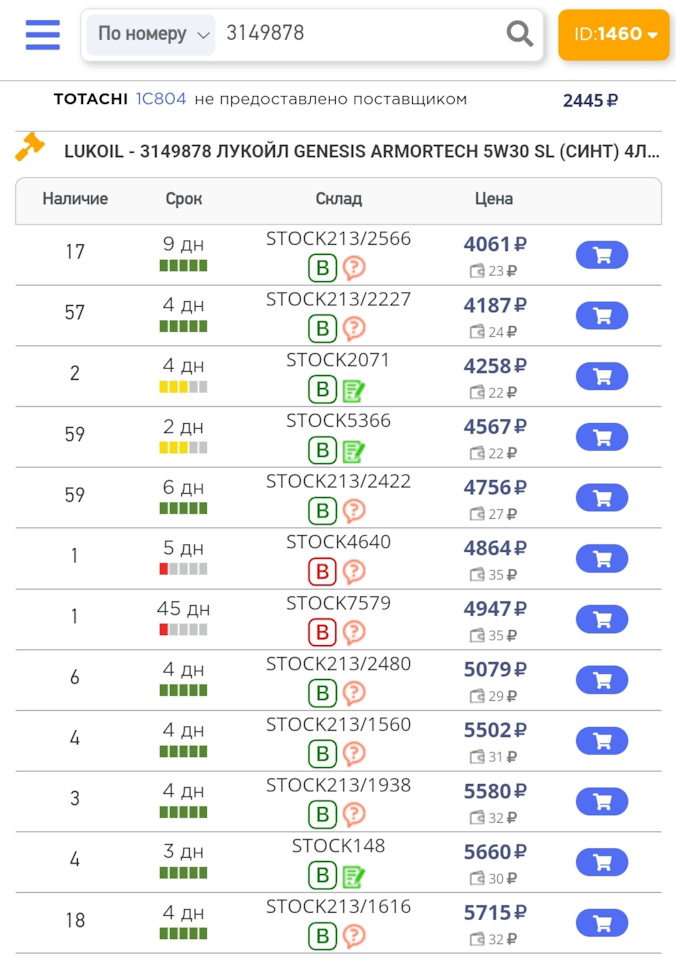Image resolution: width=676 pixels, height=960 pixels.
Task: Add the 4187 ₽ offer to cart
Action: click(602, 316)
